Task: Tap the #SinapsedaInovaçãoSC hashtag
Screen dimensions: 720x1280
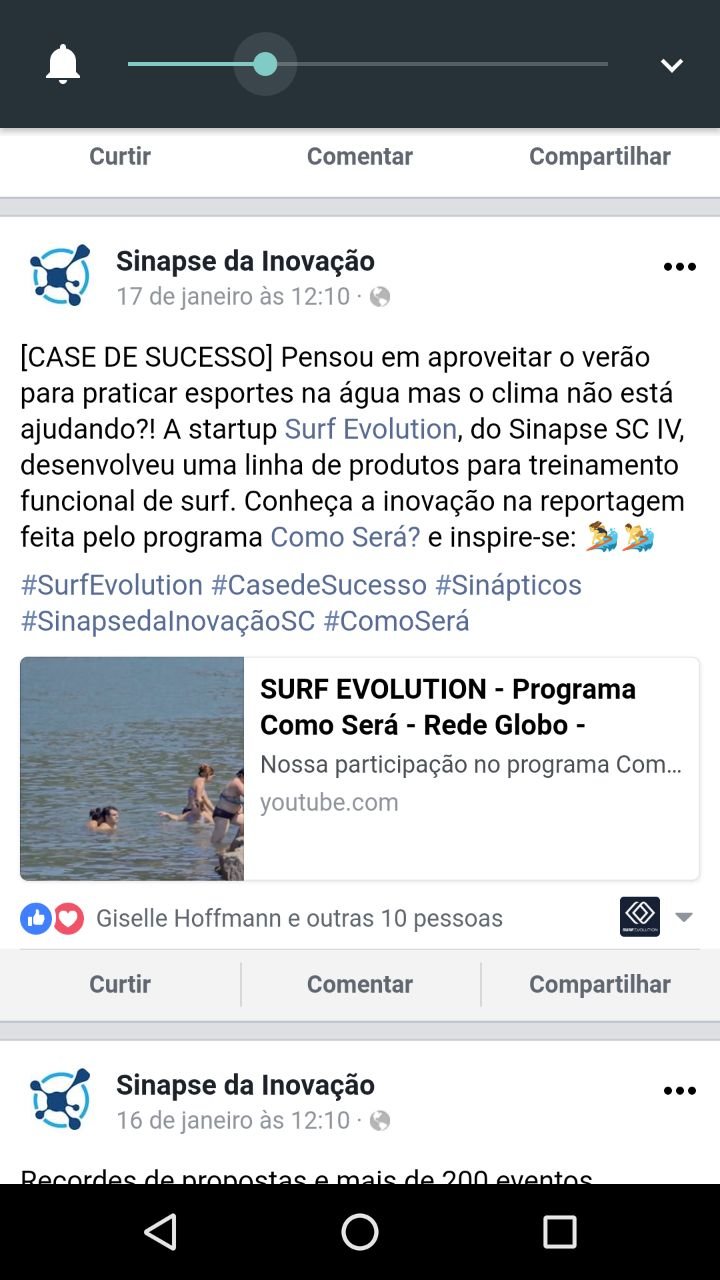Action: coord(168,621)
